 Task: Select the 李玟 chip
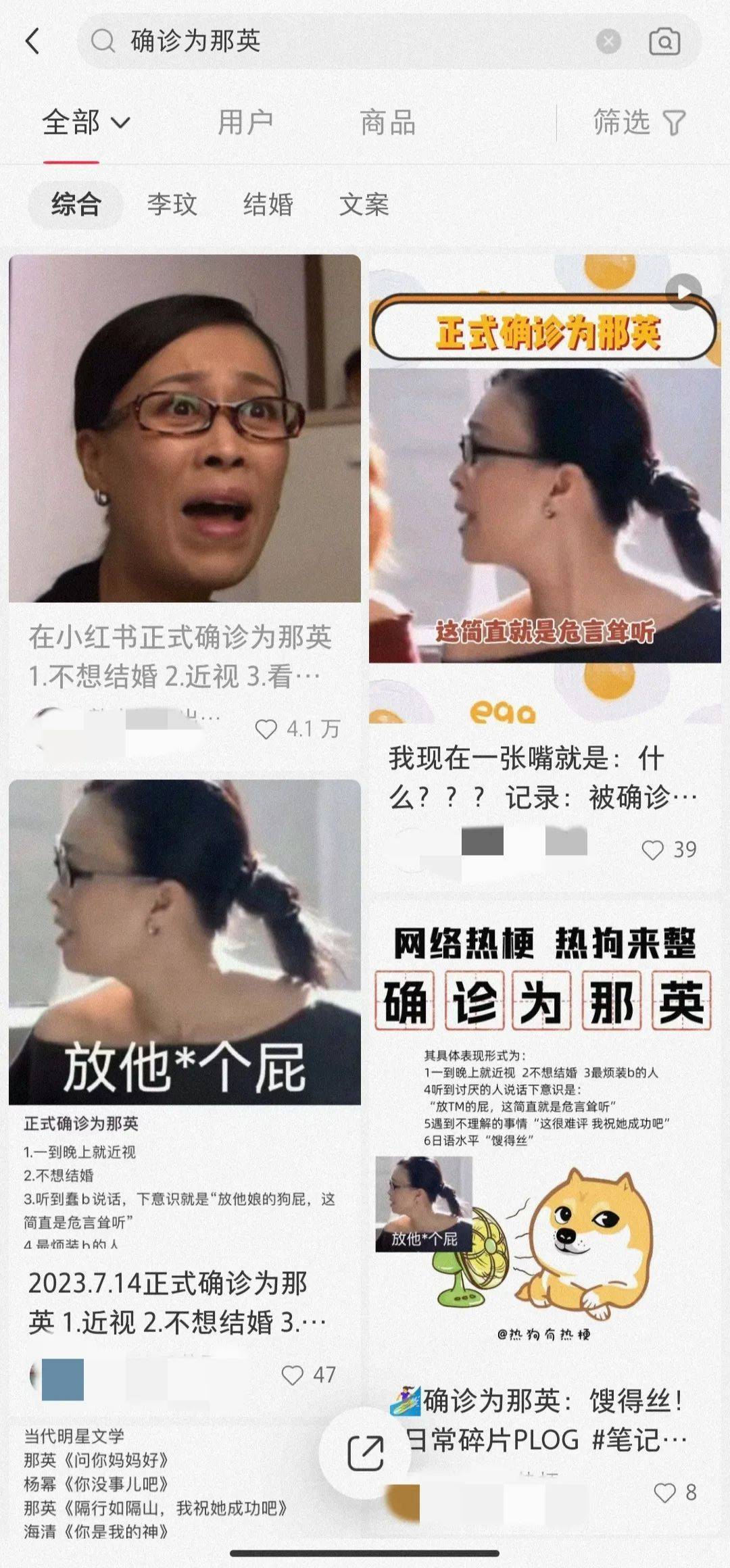coord(172,204)
